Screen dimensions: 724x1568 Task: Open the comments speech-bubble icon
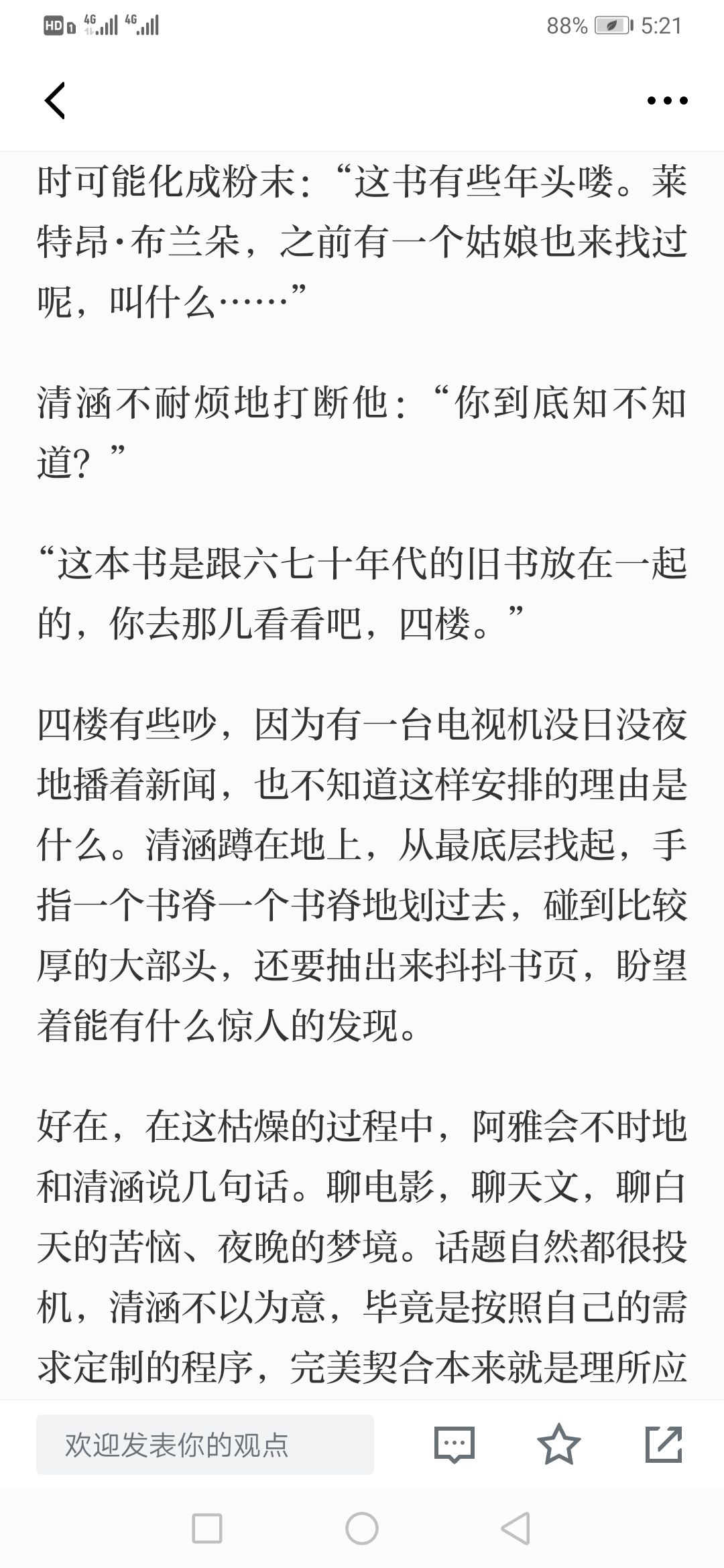pos(455,1445)
